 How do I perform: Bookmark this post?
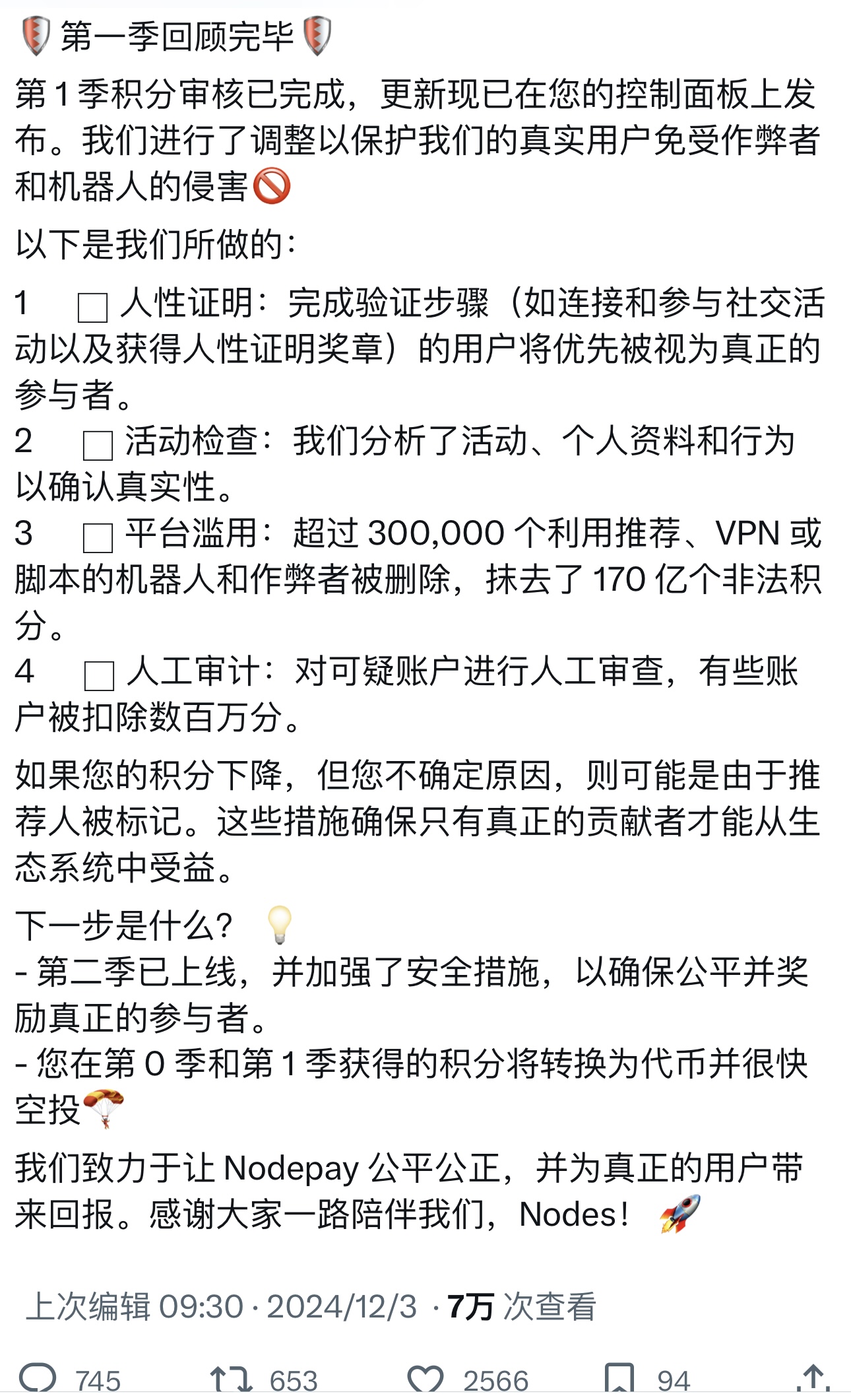pos(619,1379)
